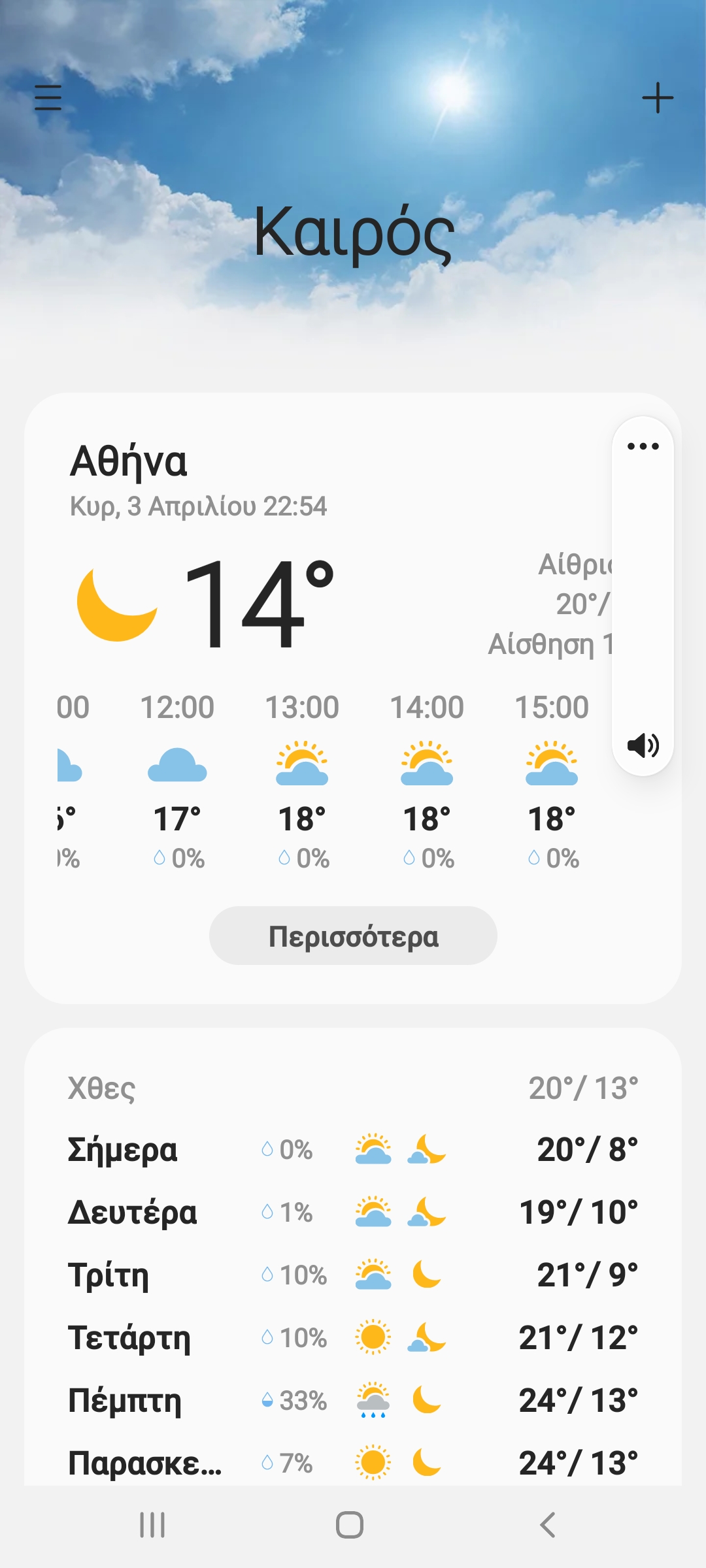Tap the Περισσότερα button
Image resolution: width=706 pixels, height=1568 pixels.
tap(353, 936)
